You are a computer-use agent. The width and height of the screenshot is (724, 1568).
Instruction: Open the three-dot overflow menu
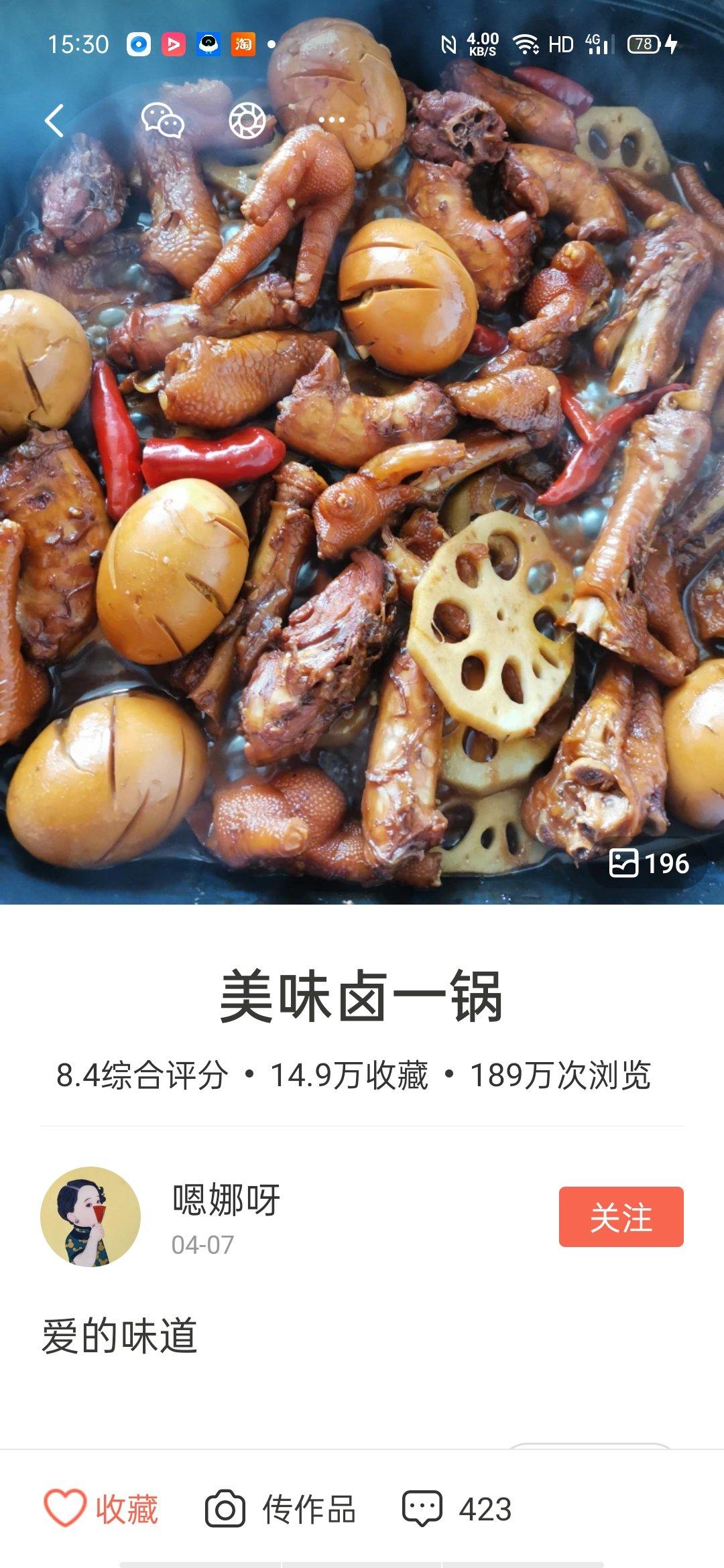point(329,121)
